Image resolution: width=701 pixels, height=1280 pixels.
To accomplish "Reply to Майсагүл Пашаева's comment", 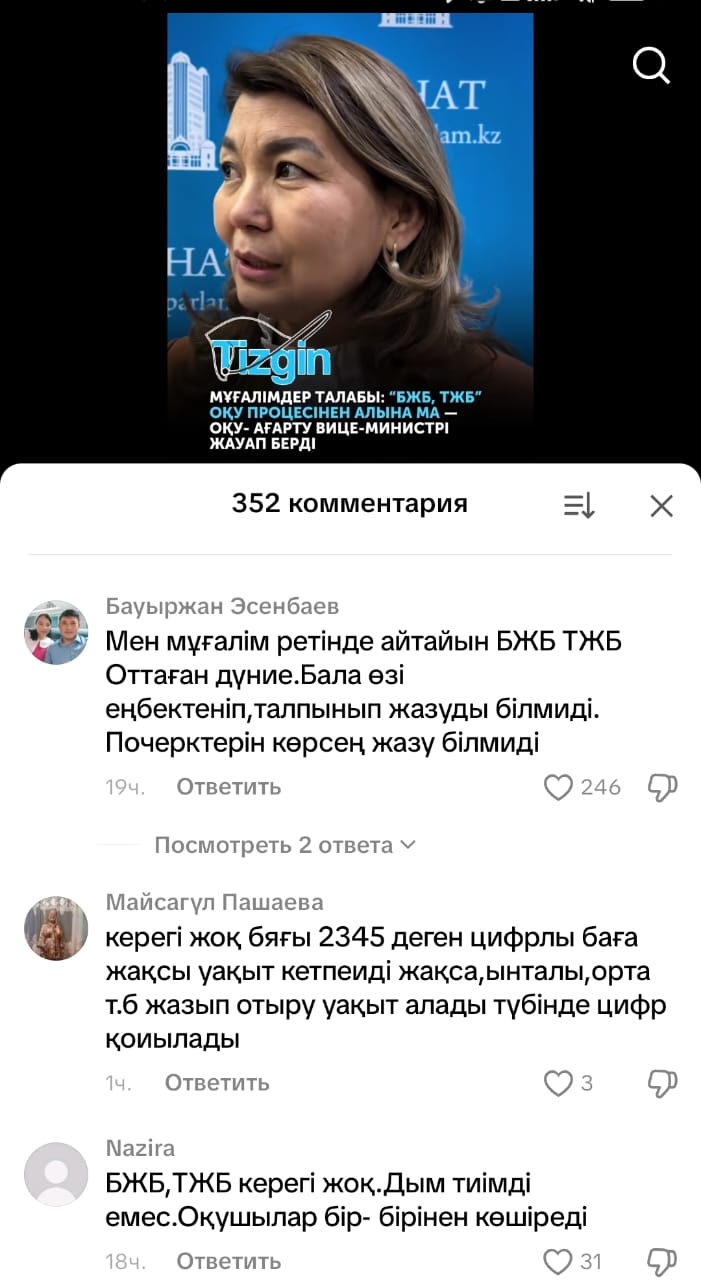I will tap(217, 1083).
